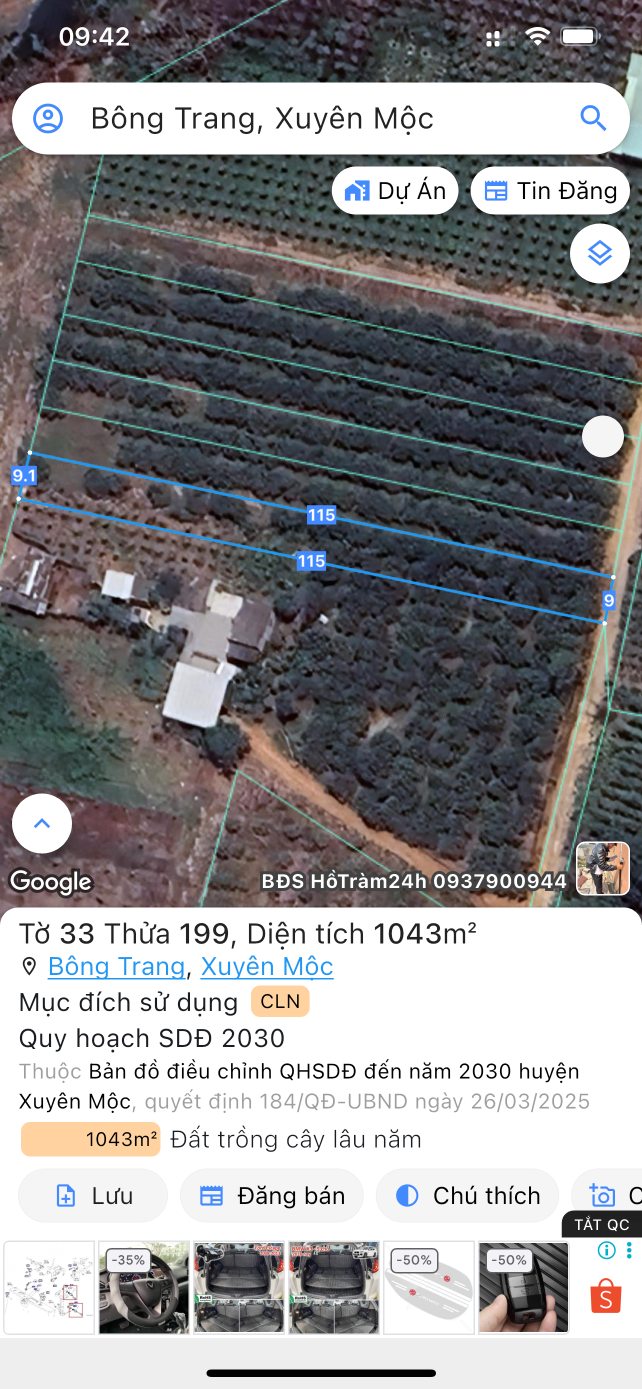Screen dimensions: 642x1389
Task: Open the Dự Án chip
Action: click(395, 191)
